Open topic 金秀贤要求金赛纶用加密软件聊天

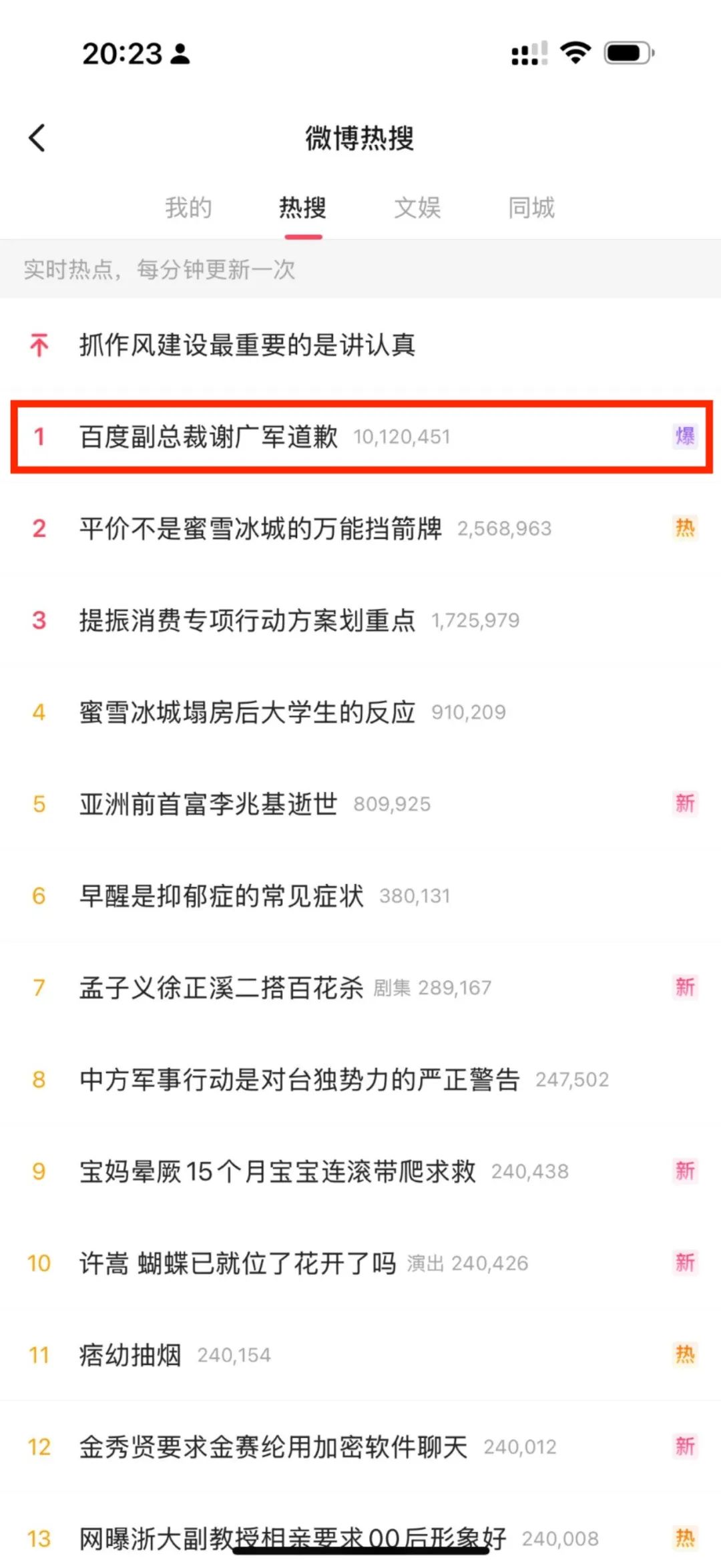(360, 1447)
